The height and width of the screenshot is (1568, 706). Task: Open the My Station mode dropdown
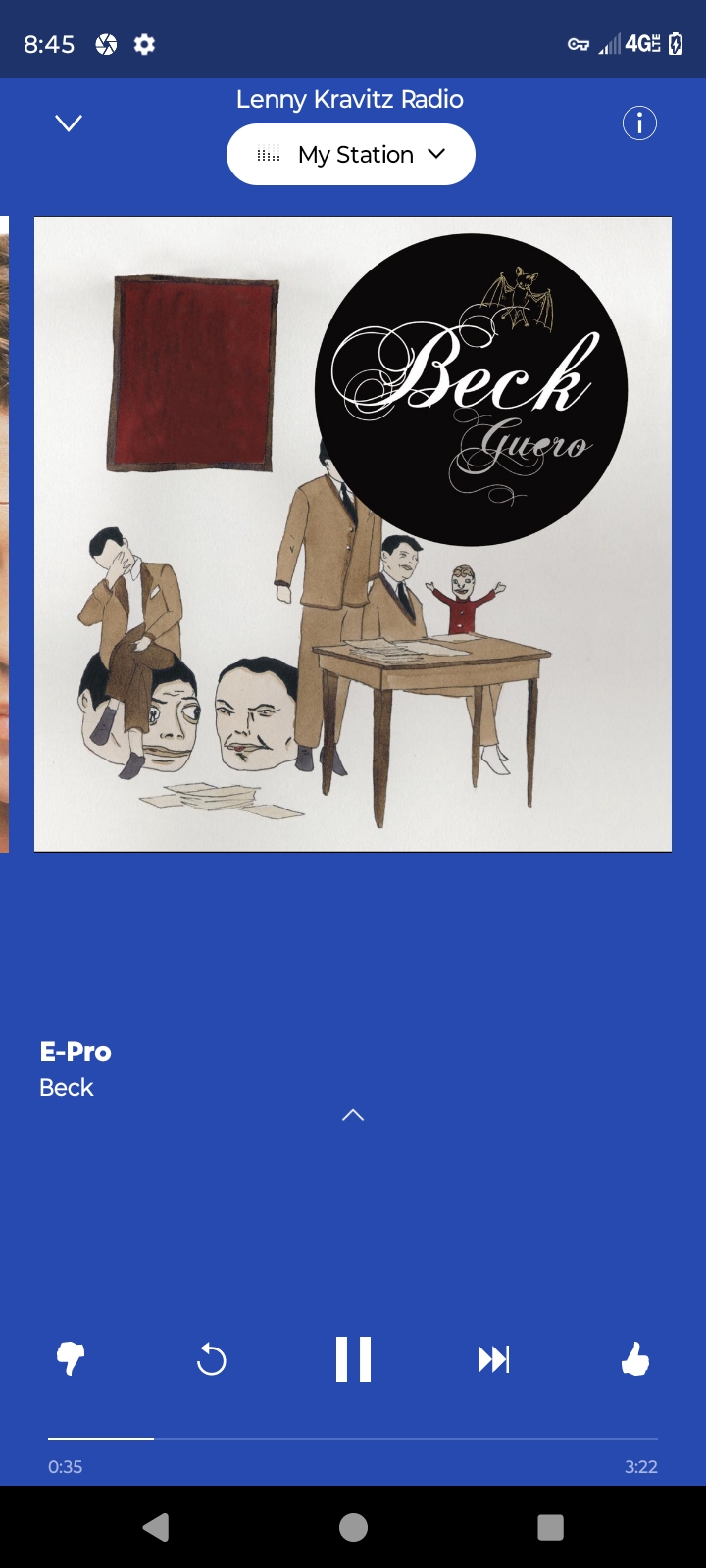[x=351, y=155]
